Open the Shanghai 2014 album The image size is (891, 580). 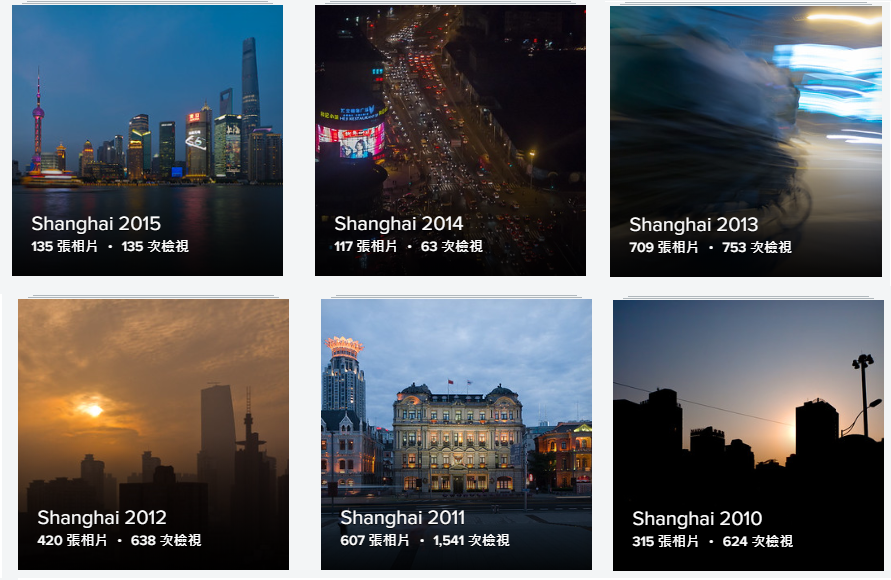click(x=450, y=140)
